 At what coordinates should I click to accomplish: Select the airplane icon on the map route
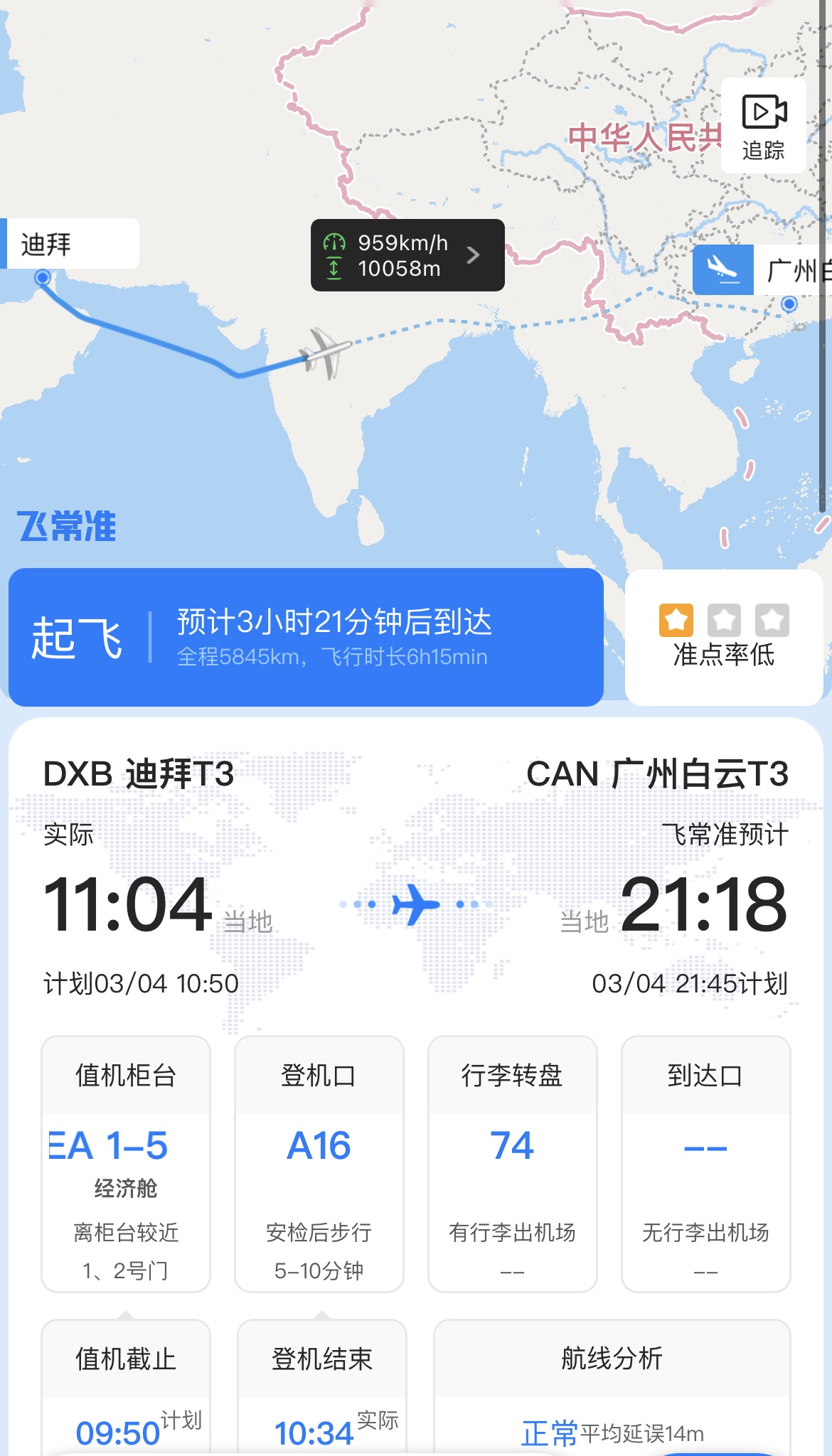pyautogui.click(x=326, y=351)
